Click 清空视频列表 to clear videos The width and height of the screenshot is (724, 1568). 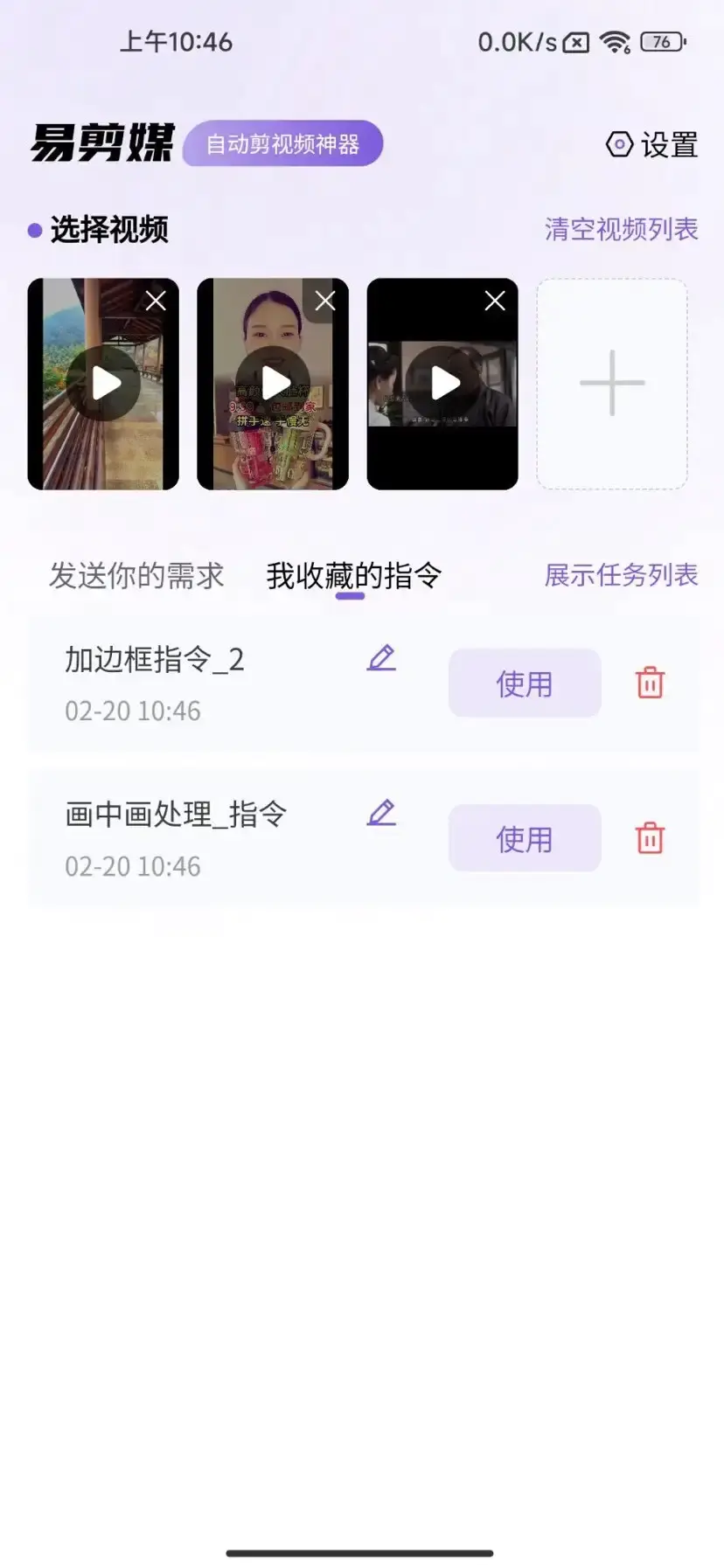[x=620, y=230]
